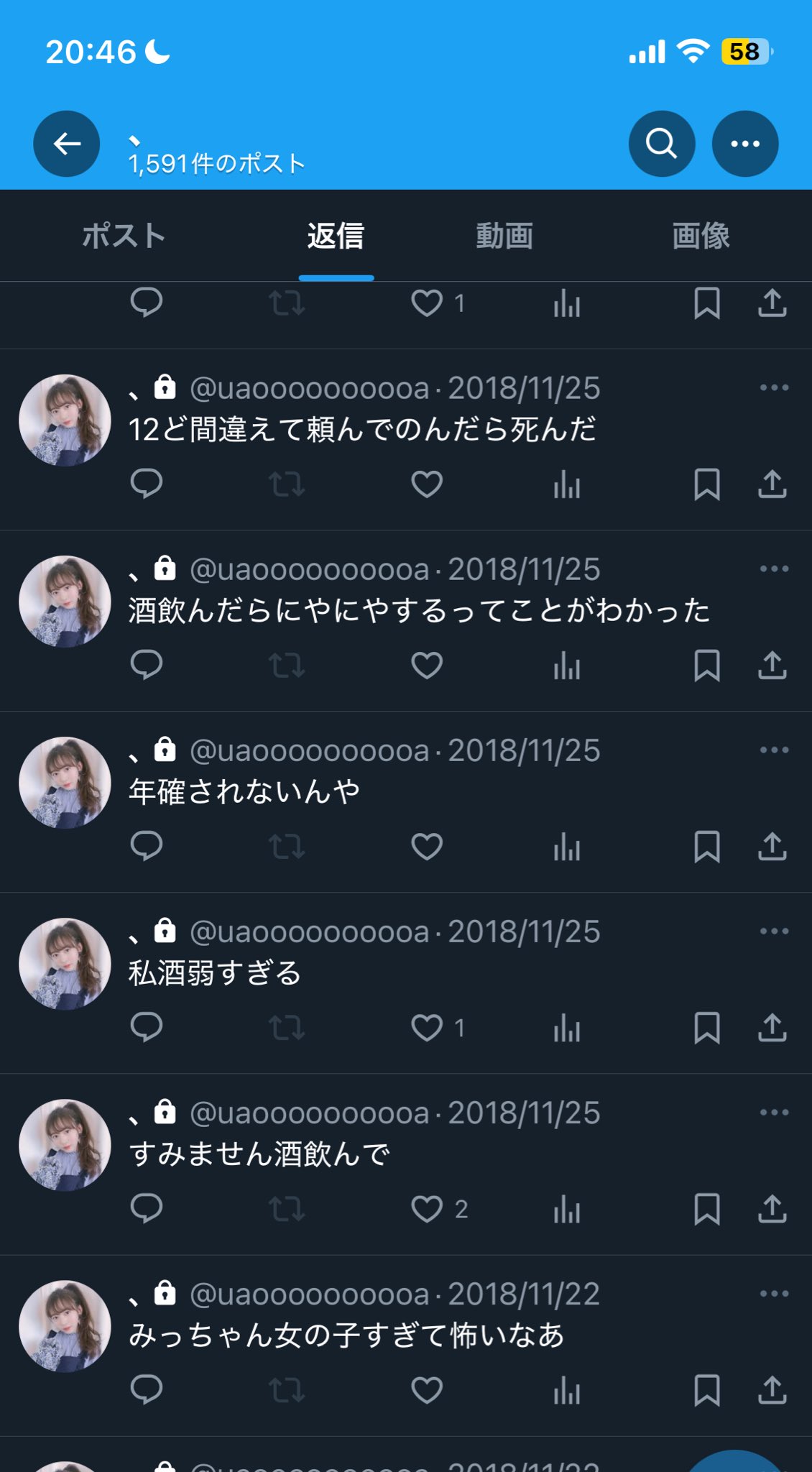The height and width of the screenshot is (1472, 812).
Task: Like the post "12ど間違えて頼んでのんだら死んだ"
Action: 427,484
